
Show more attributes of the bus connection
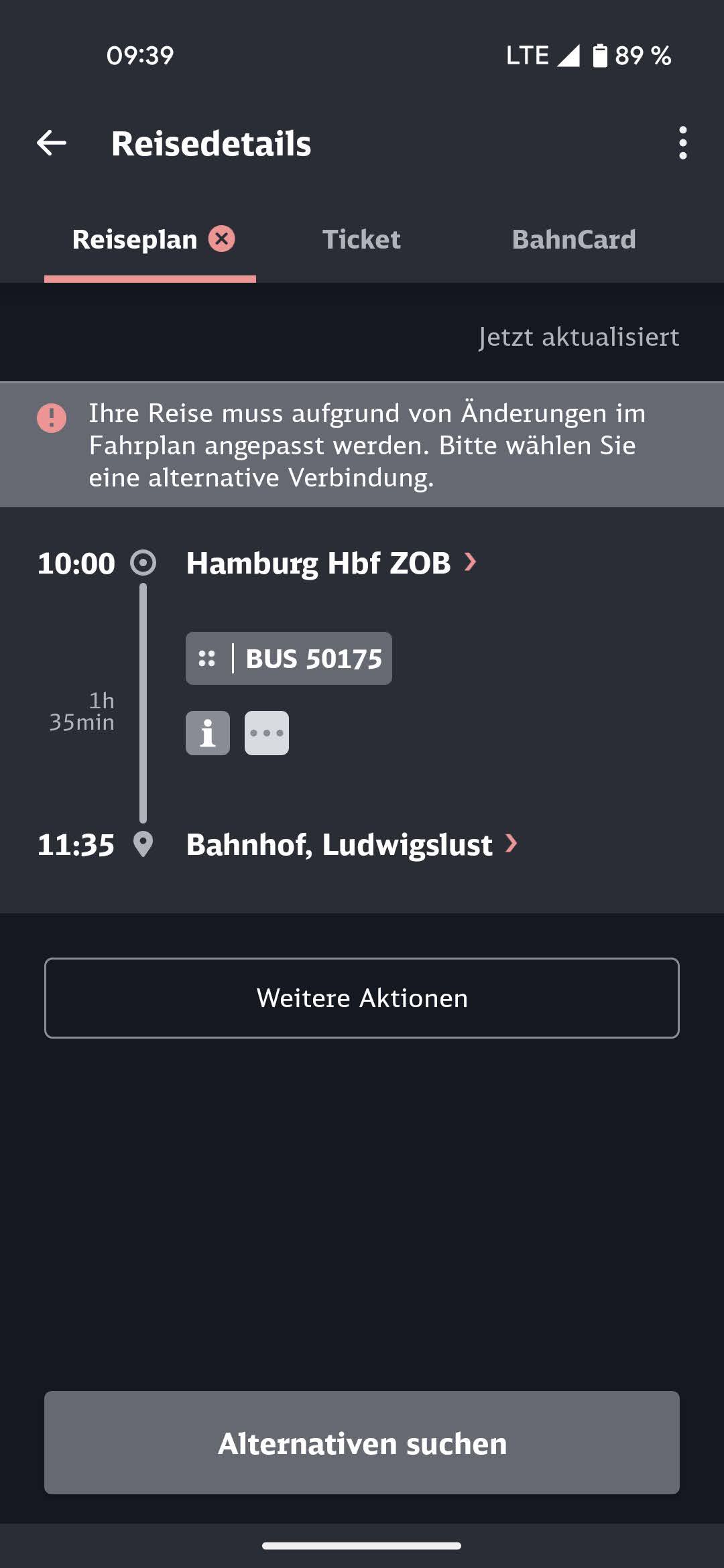pyautogui.click(x=267, y=733)
